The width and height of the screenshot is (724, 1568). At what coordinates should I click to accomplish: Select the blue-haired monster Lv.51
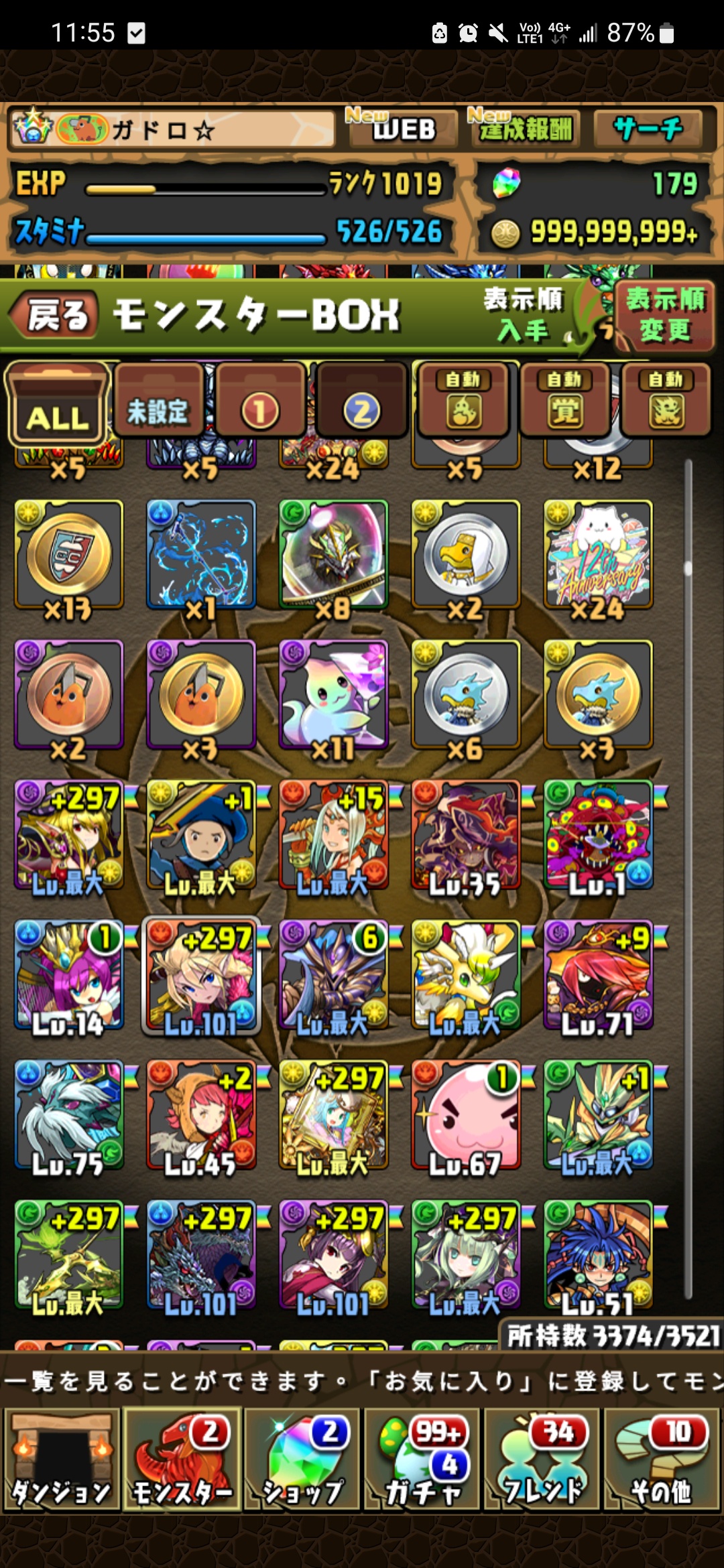pyautogui.click(x=598, y=1256)
